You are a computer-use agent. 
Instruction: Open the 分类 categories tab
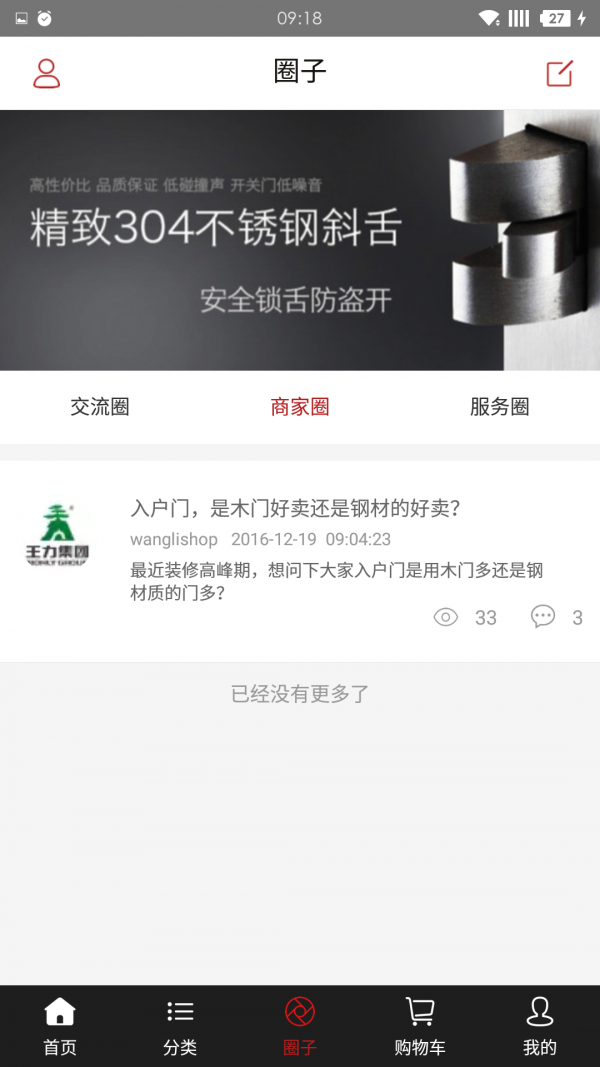(180, 1026)
